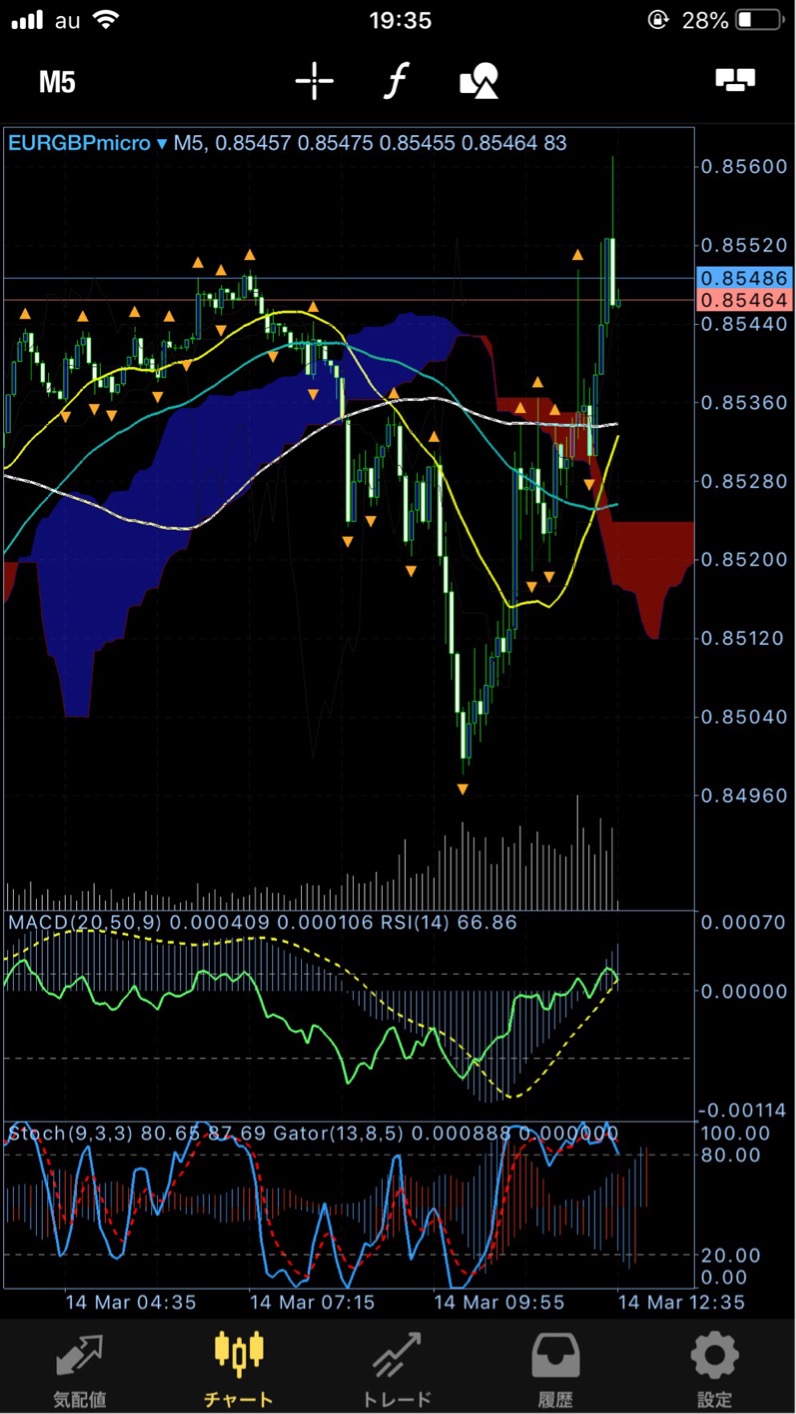Open the M5 timeframe selector
The width and height of the screenshot is (796, 1414).
57,82
